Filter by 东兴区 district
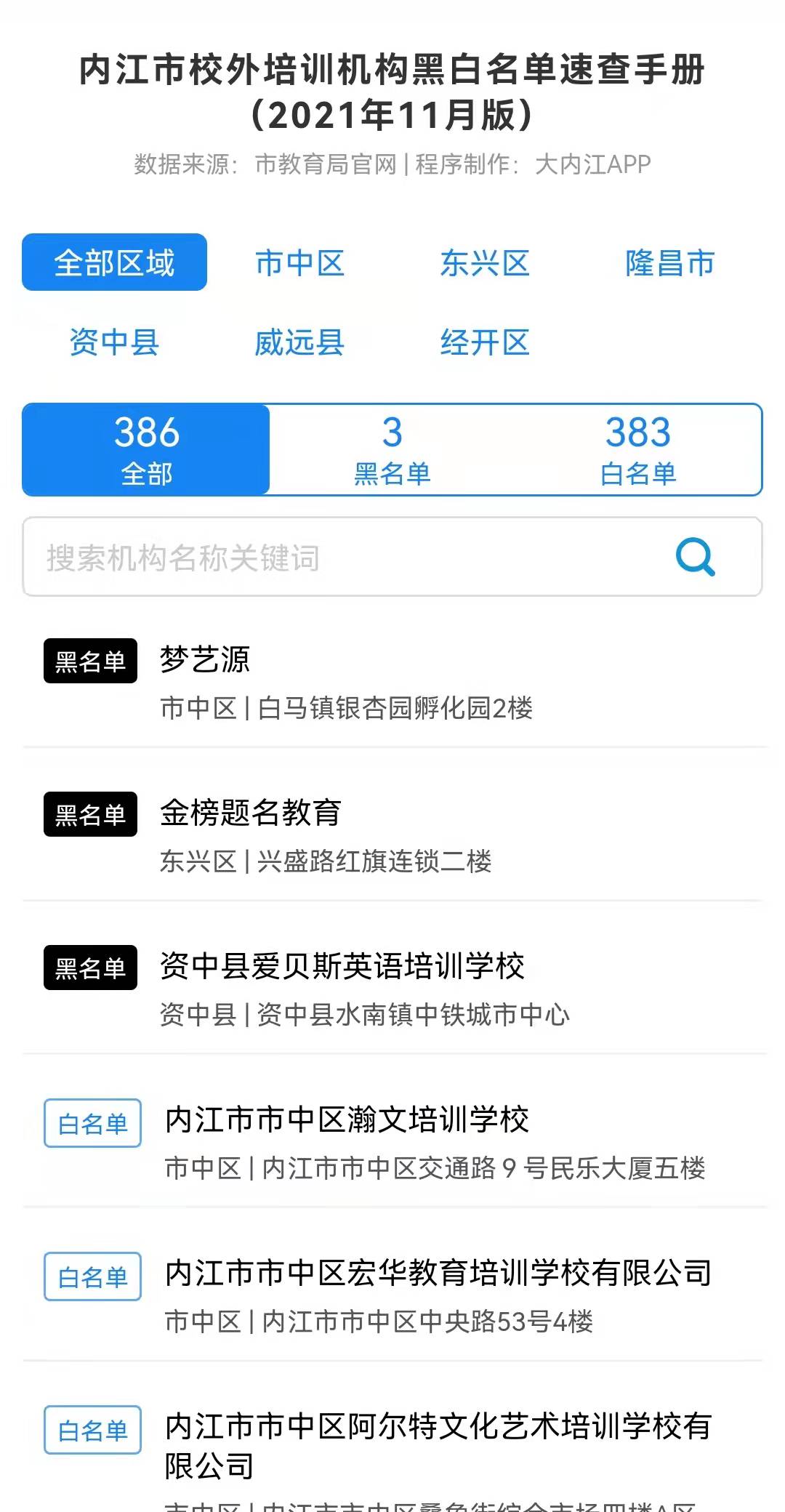 pos(486,263)
